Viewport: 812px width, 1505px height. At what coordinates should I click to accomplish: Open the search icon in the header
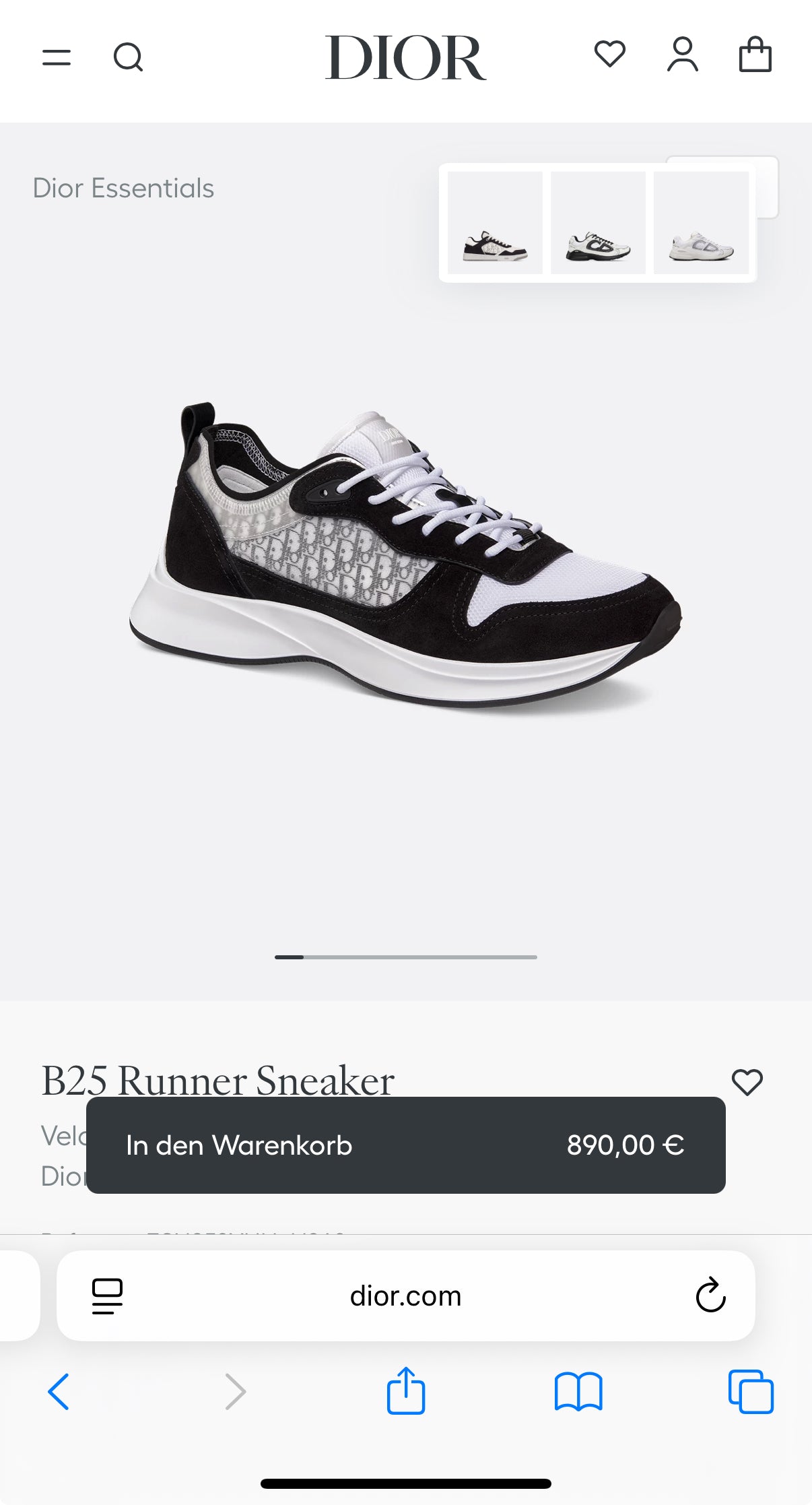click(x=128, y=58)
